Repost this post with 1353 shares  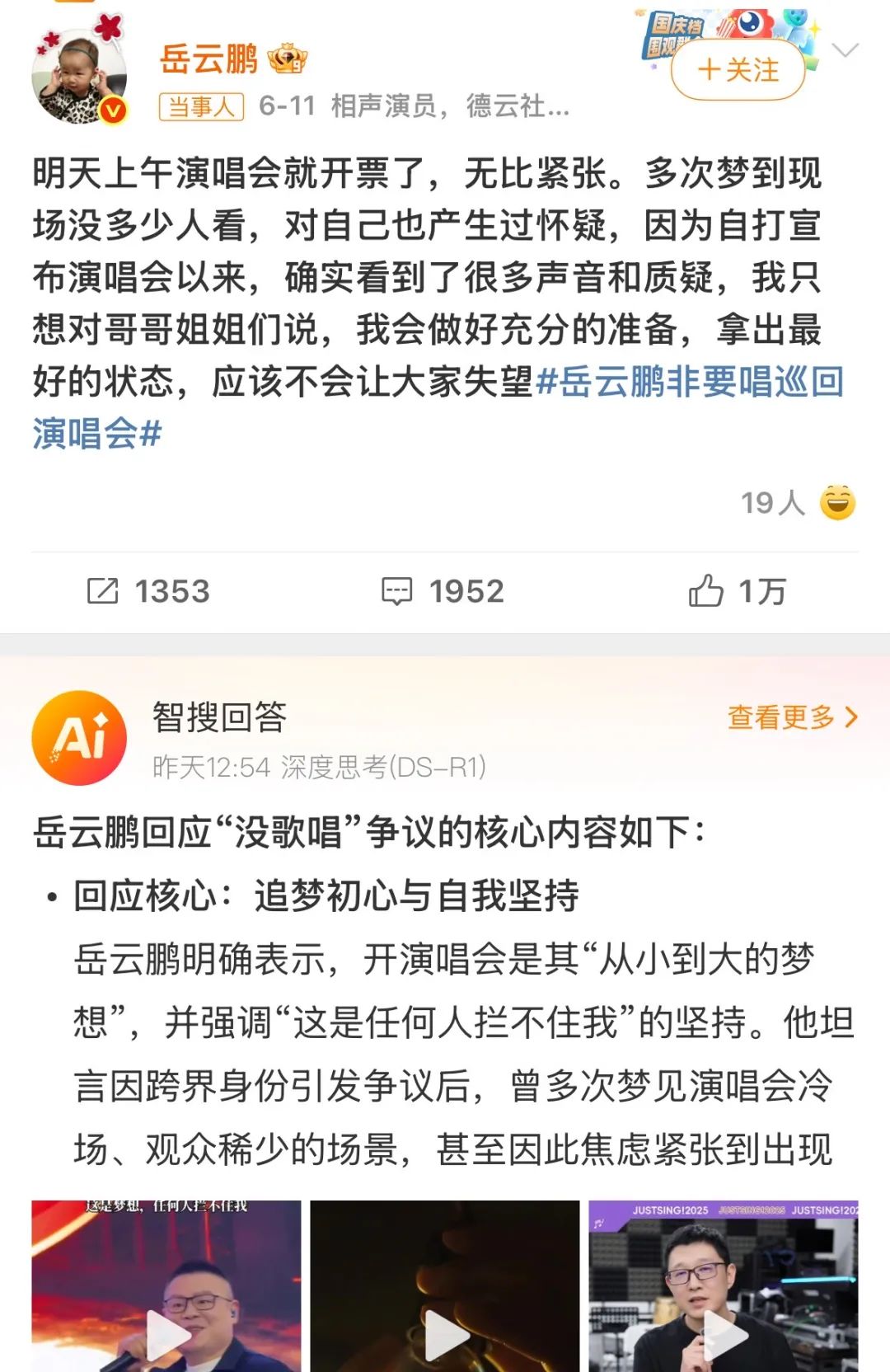(149, 591)
